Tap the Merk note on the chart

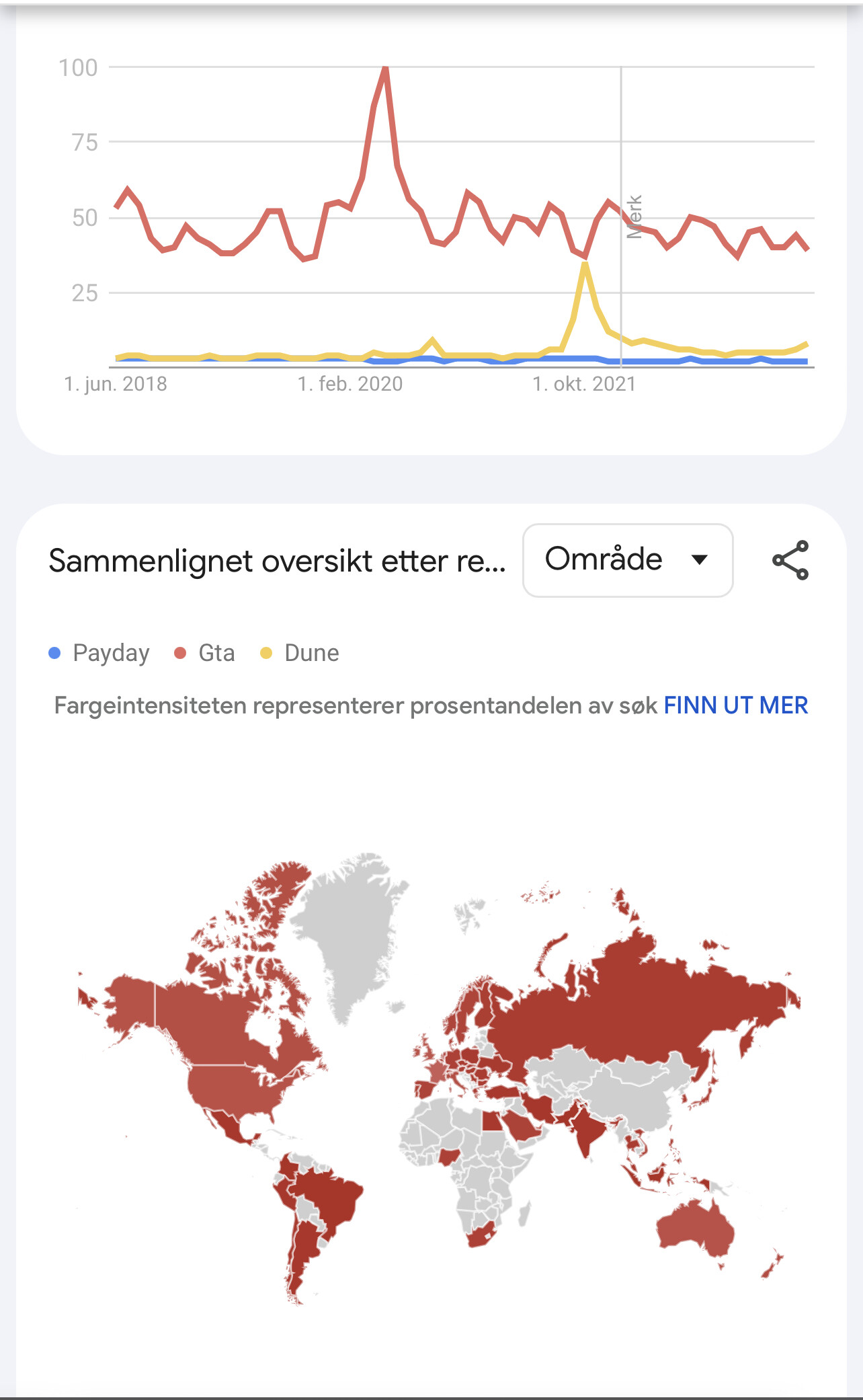click(x=634, y=217)
